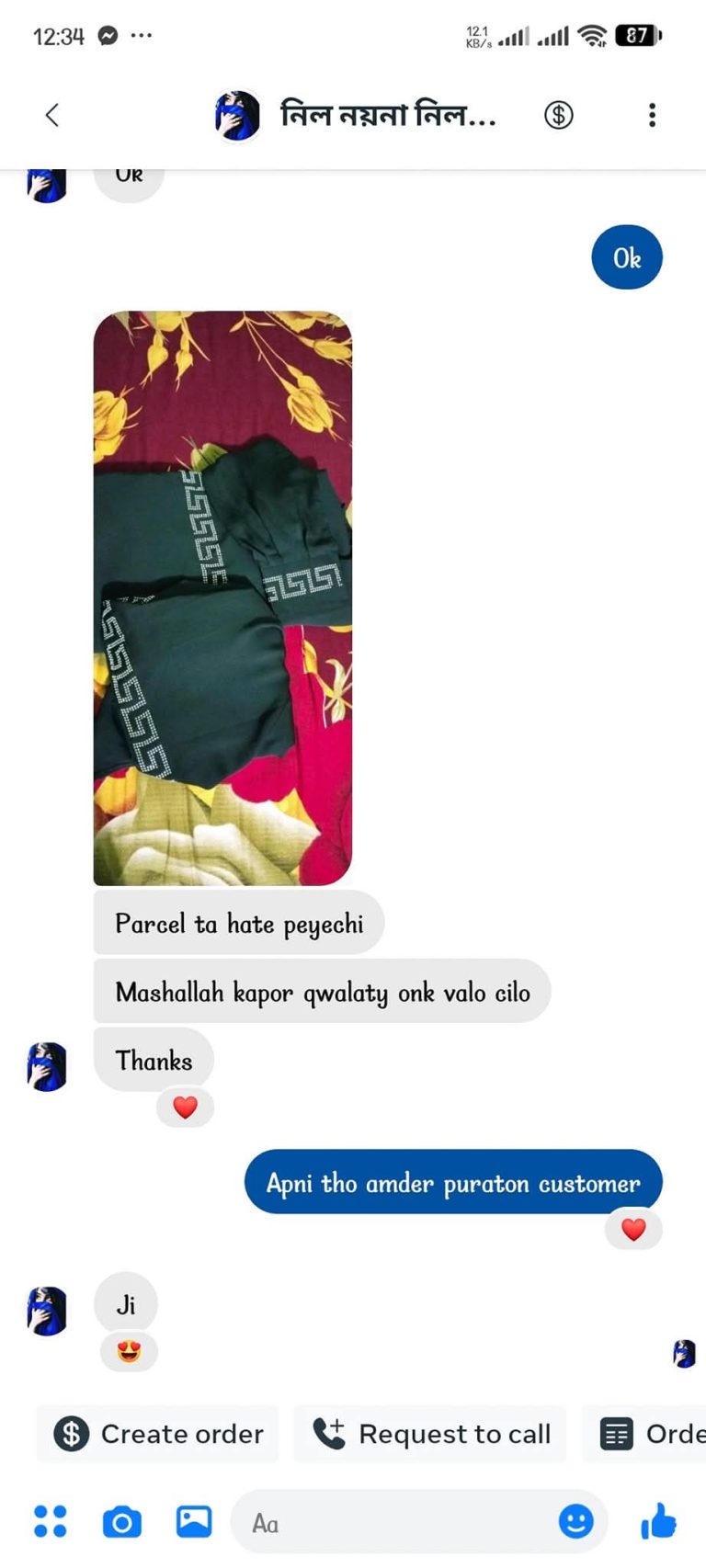Focus the Aa message input field
706x1568 pixels.
(x=395, y=1523)
